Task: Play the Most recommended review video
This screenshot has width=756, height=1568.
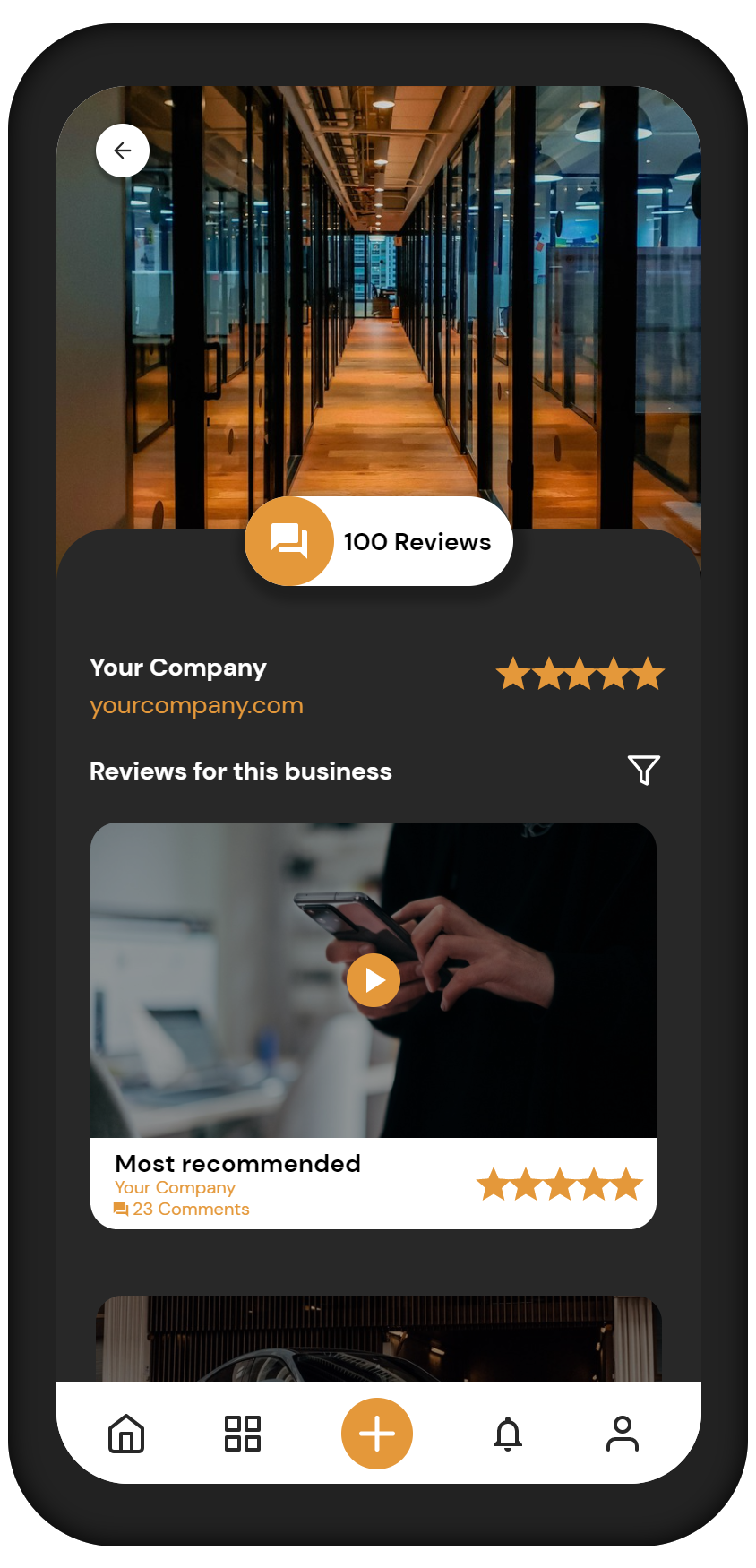Action: (x=374, y=980)
